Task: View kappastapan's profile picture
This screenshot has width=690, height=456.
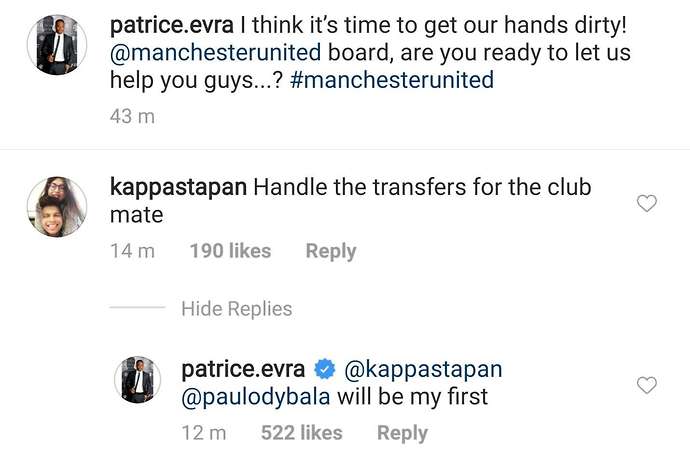Action: 57,206
